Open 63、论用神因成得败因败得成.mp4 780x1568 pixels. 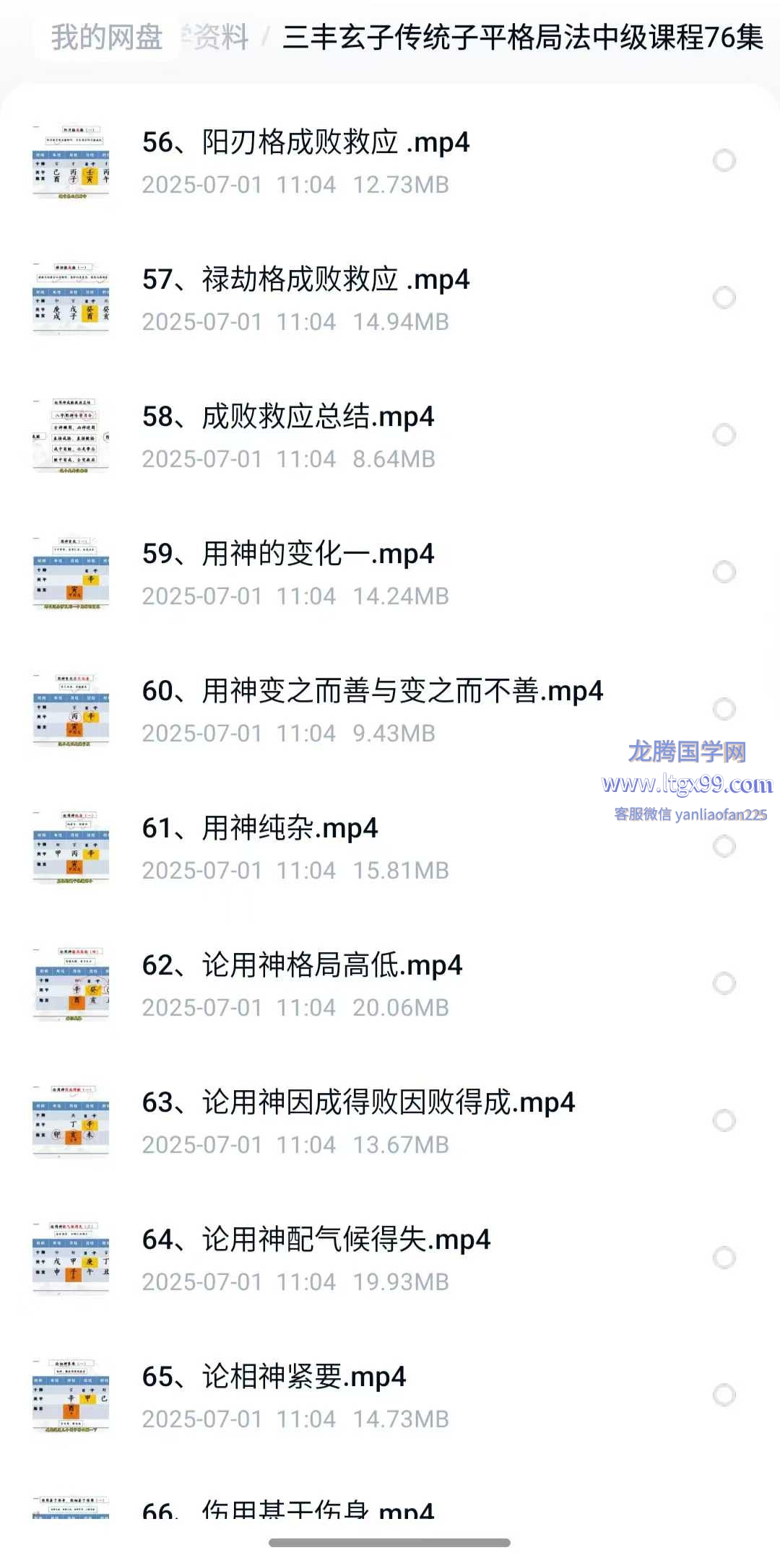[358, 1103]
